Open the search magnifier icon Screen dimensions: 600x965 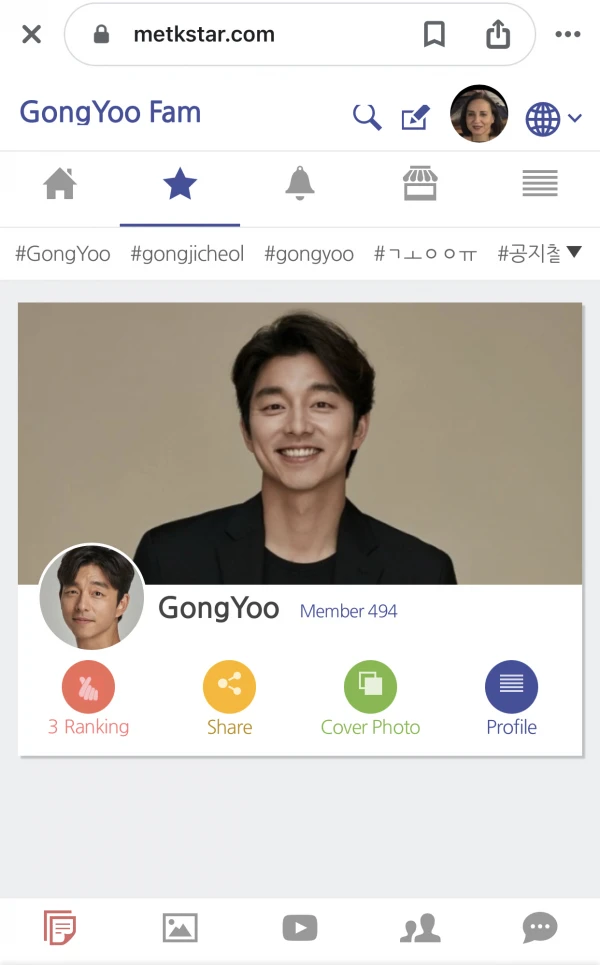(x=367, y=117)
